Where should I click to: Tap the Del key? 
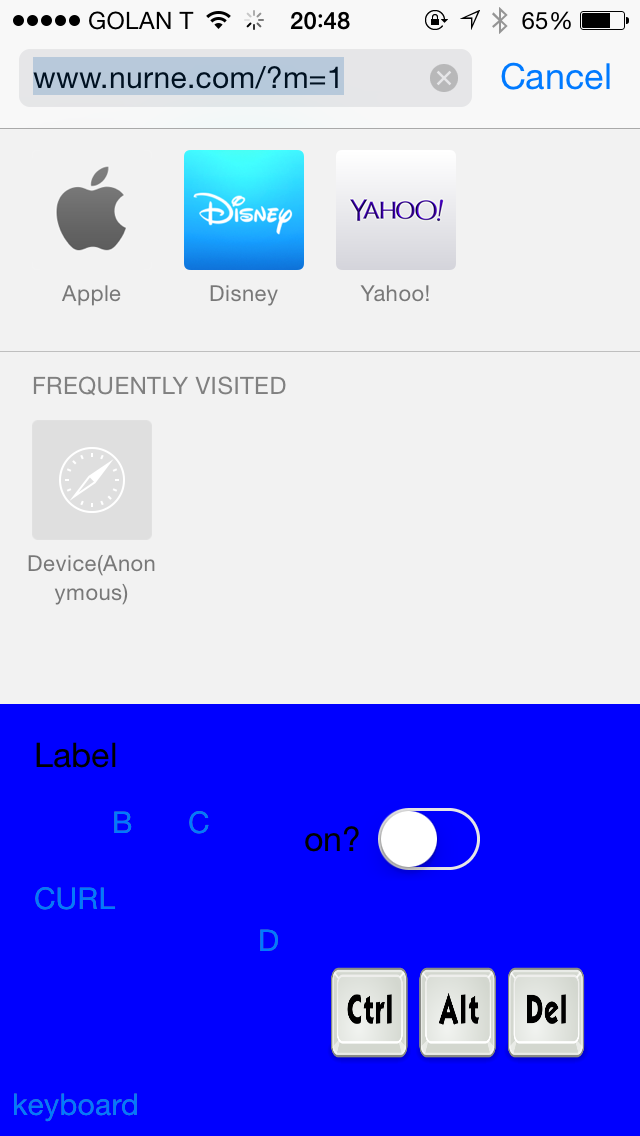pos(546,1011)
